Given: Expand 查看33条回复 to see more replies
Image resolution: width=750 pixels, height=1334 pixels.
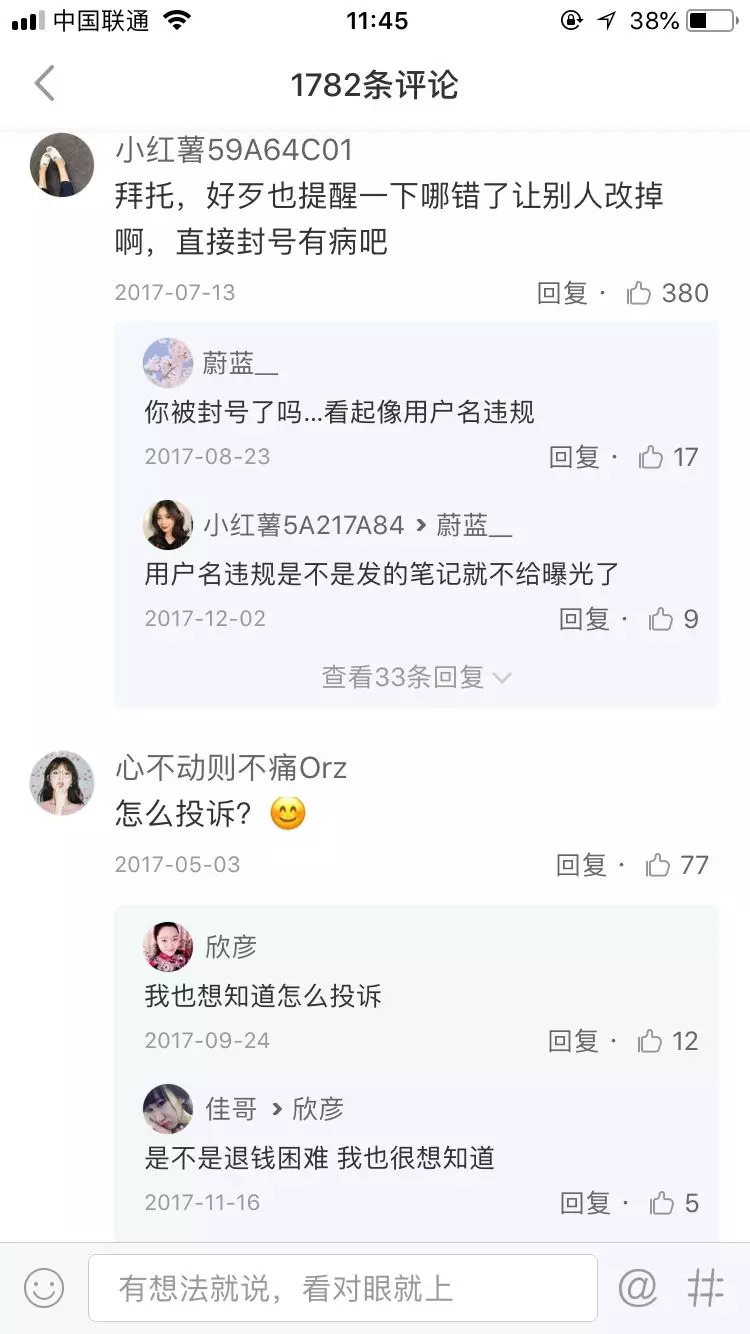Looking at the screenshot, I should 416,678.
